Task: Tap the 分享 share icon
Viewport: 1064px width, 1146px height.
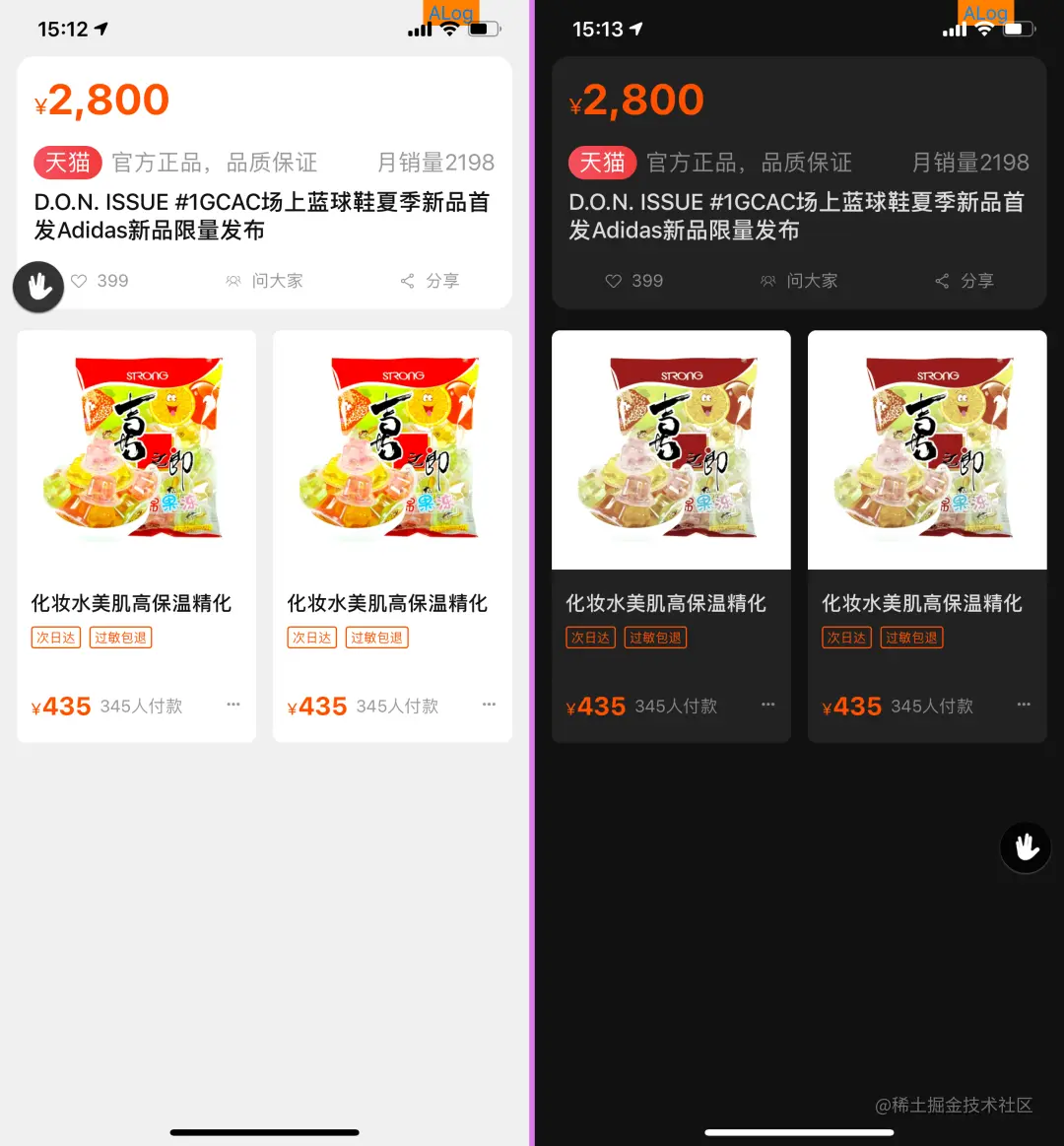Action: (431, 281)
